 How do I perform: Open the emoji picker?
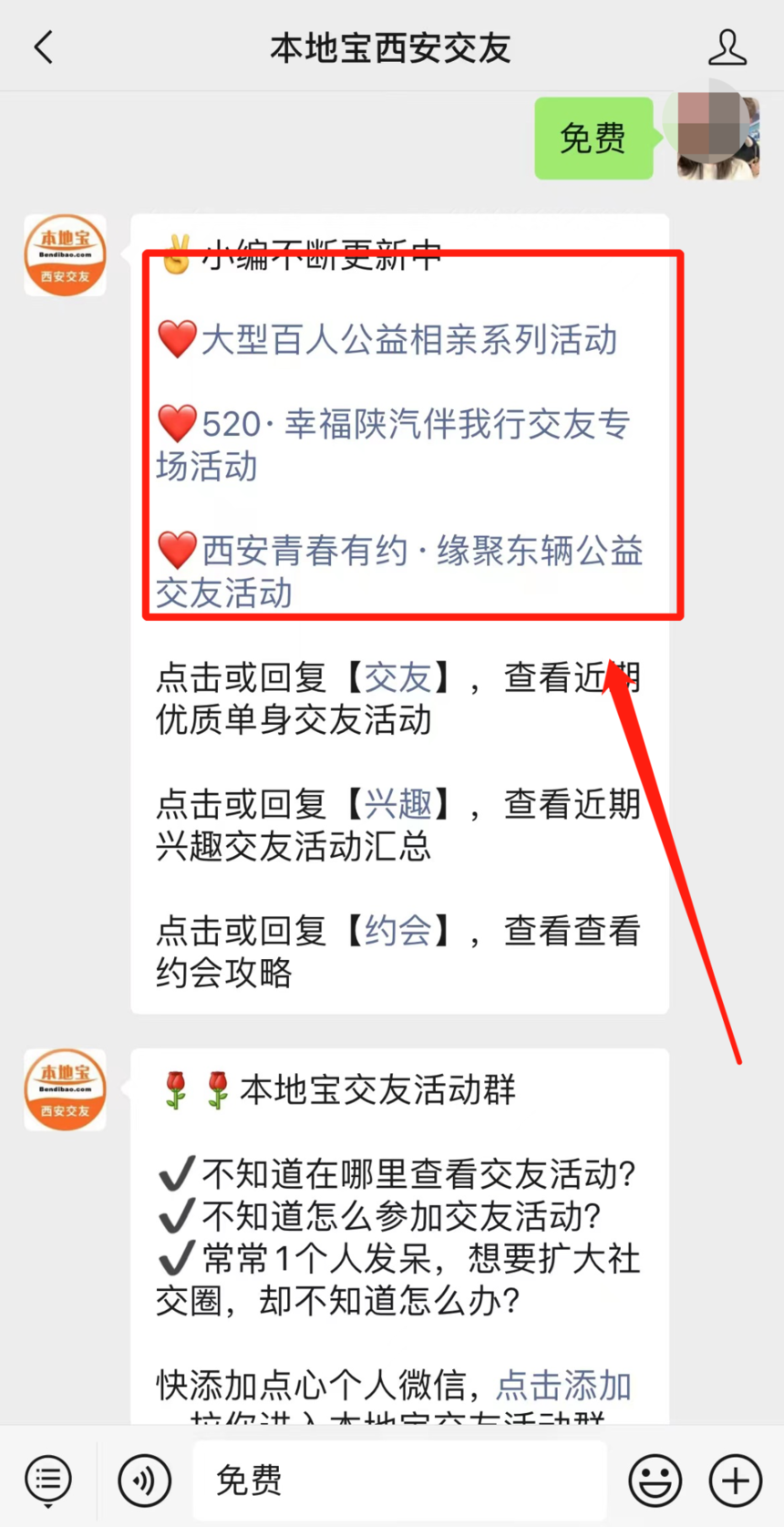coord(655,1479)
